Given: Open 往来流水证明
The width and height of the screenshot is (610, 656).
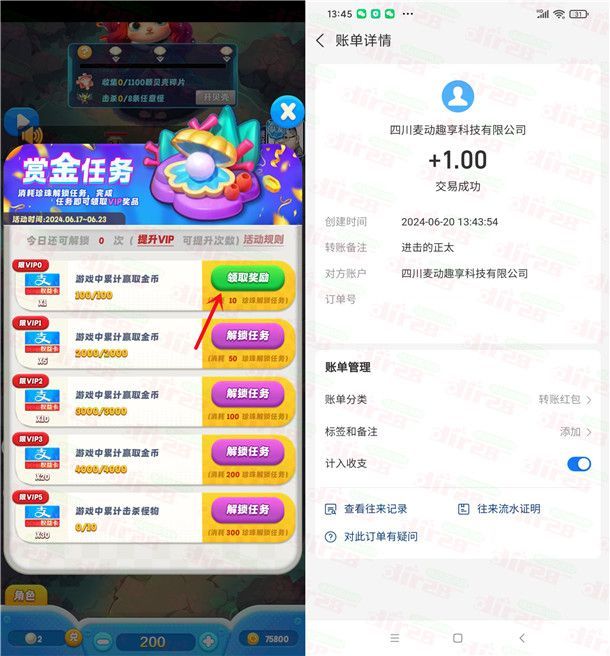Looking at the screenshot, I should tap(499, 509).
